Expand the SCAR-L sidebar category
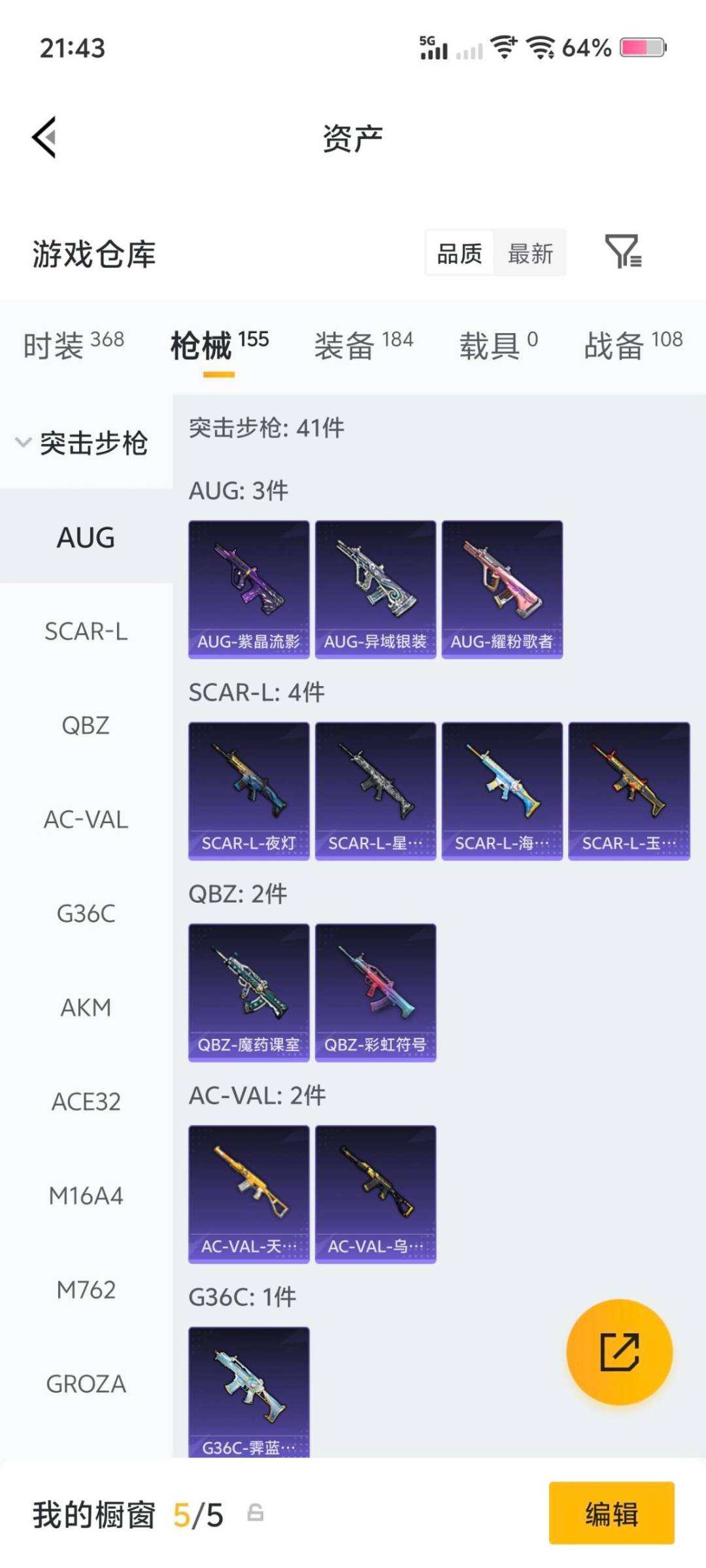The width and height of the screenshot is (706, 1568). [86, 632]
